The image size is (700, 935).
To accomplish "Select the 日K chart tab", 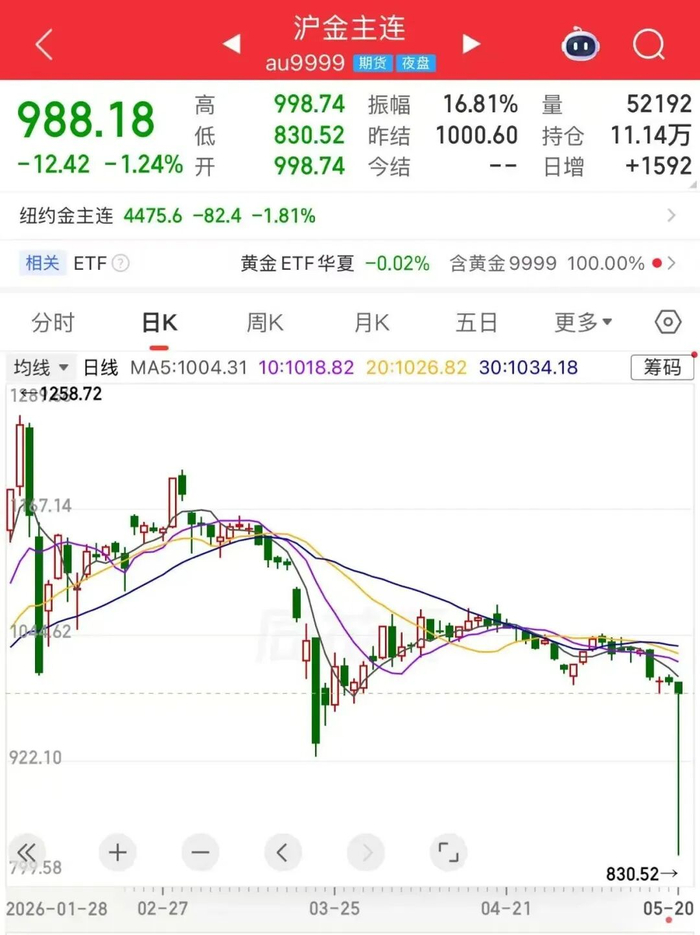I will click(159, 323).
